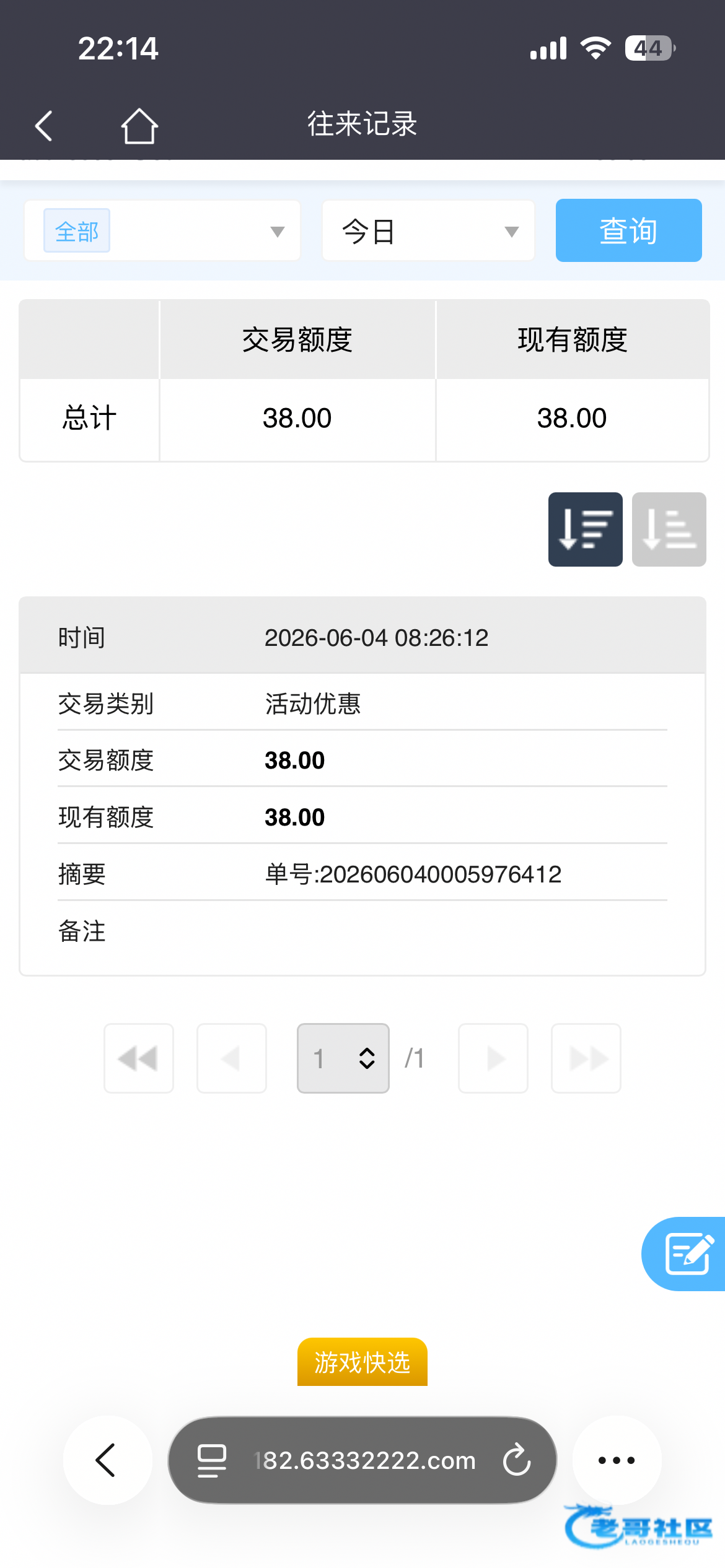Sort records in ascending order
725x1568 pixels.
click(x=669, y=529)
